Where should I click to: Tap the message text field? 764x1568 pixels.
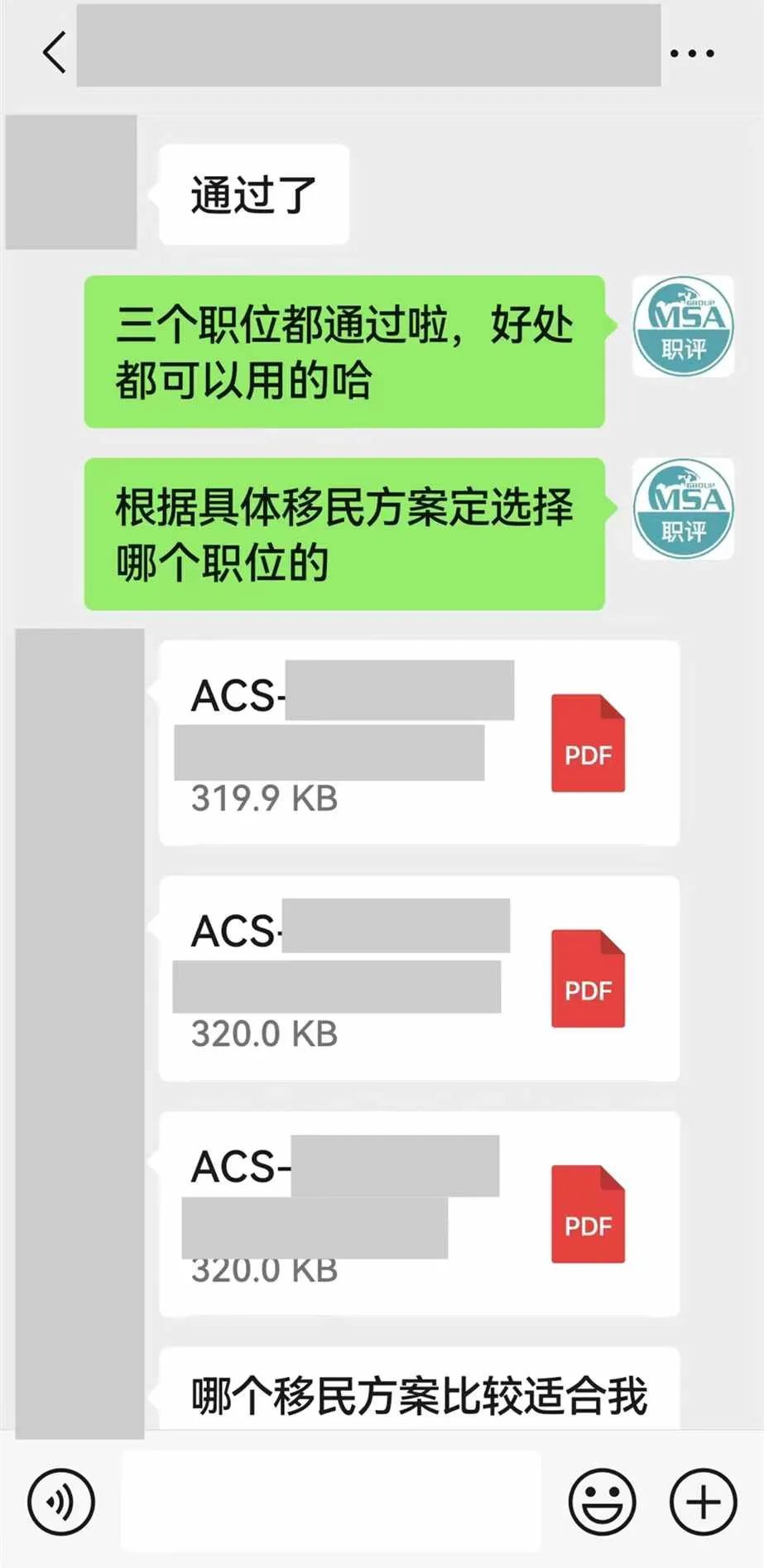[331, 1500]
